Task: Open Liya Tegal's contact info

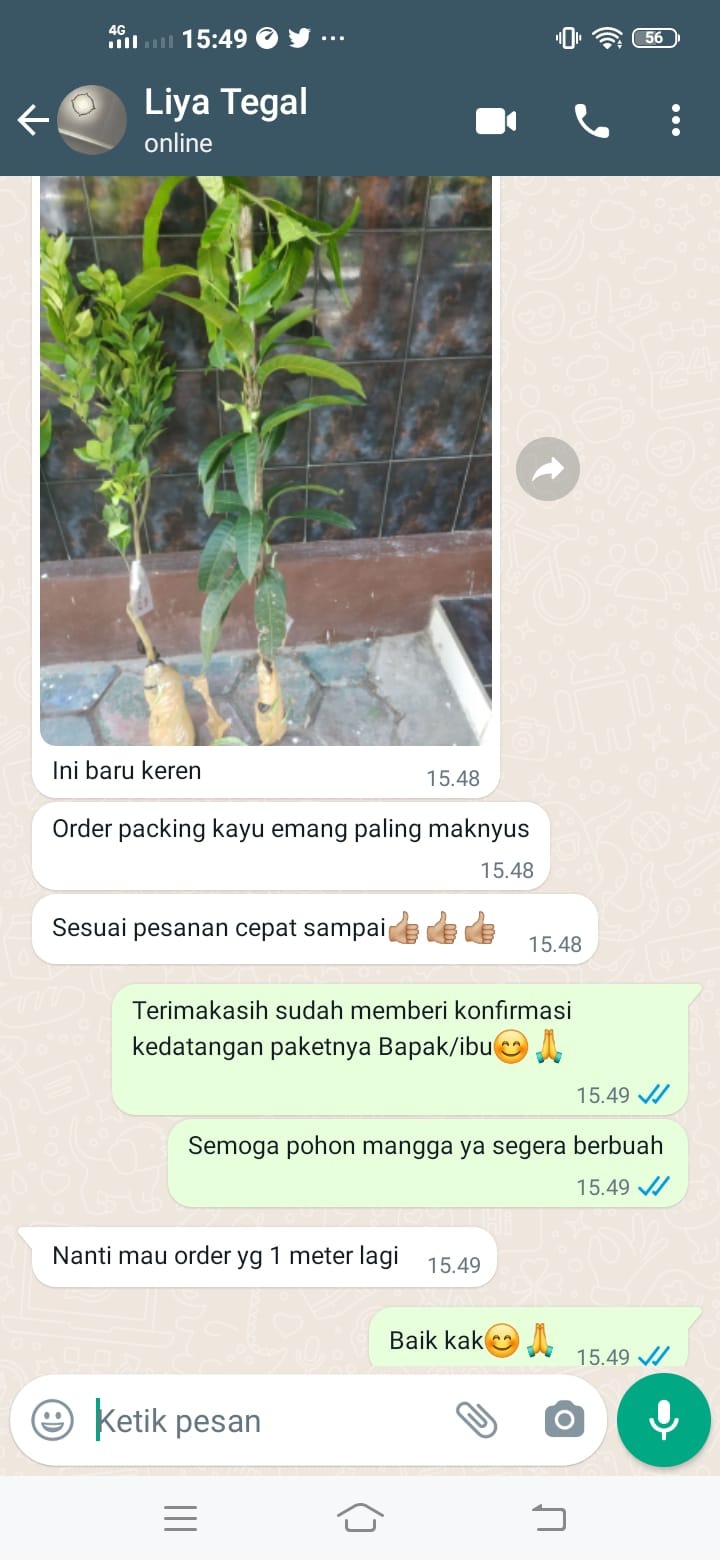Action: (x=226, y=120)
